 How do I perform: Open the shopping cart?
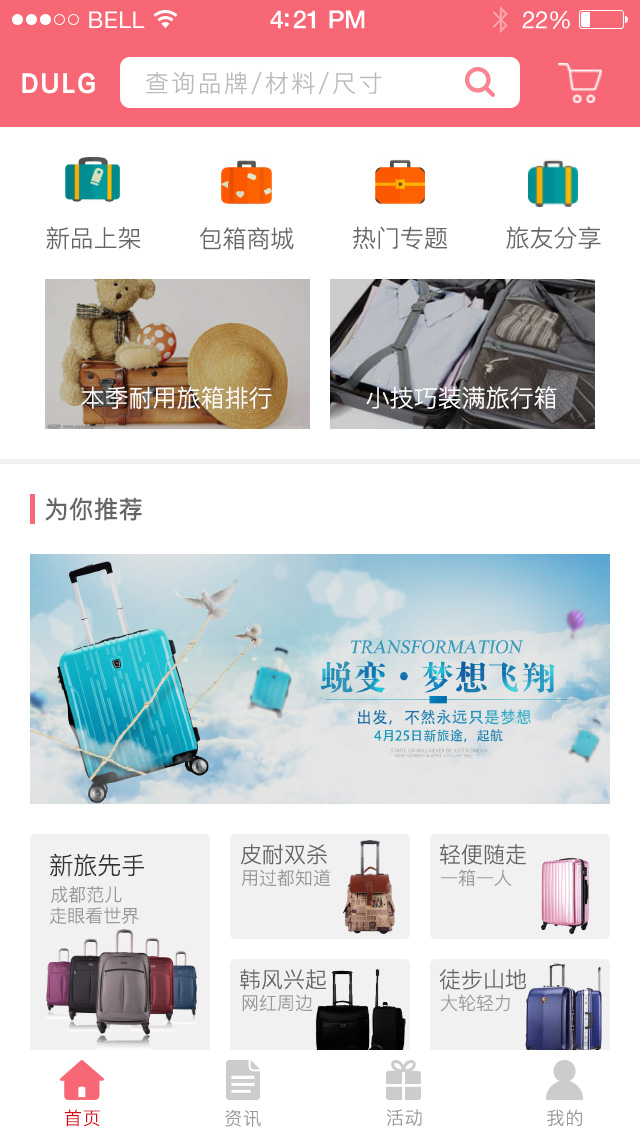pyautogui.click(x=579, y=83)
